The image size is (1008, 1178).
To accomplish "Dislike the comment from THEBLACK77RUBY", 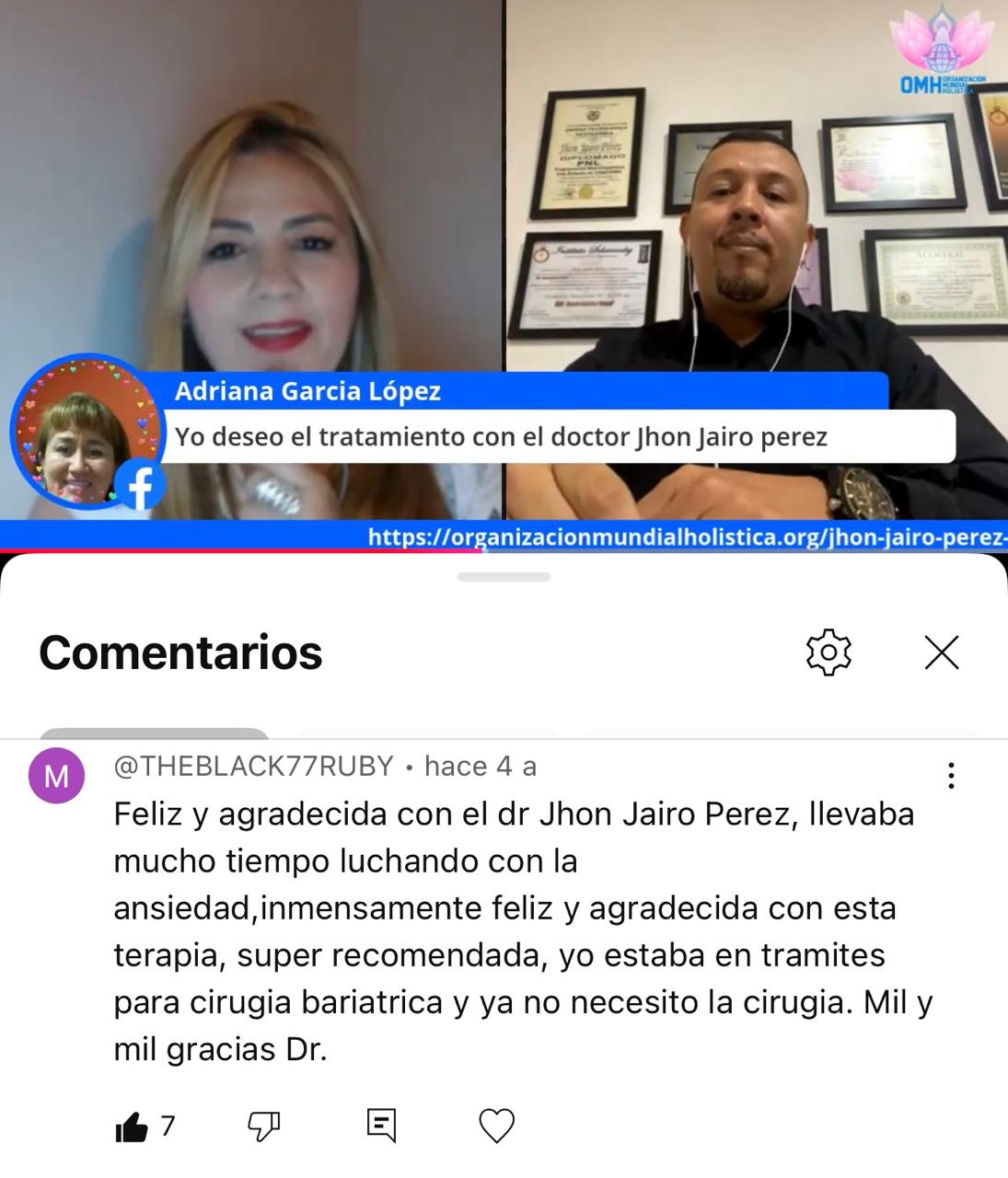I will pyautogui.click(x=263, y=1126).
